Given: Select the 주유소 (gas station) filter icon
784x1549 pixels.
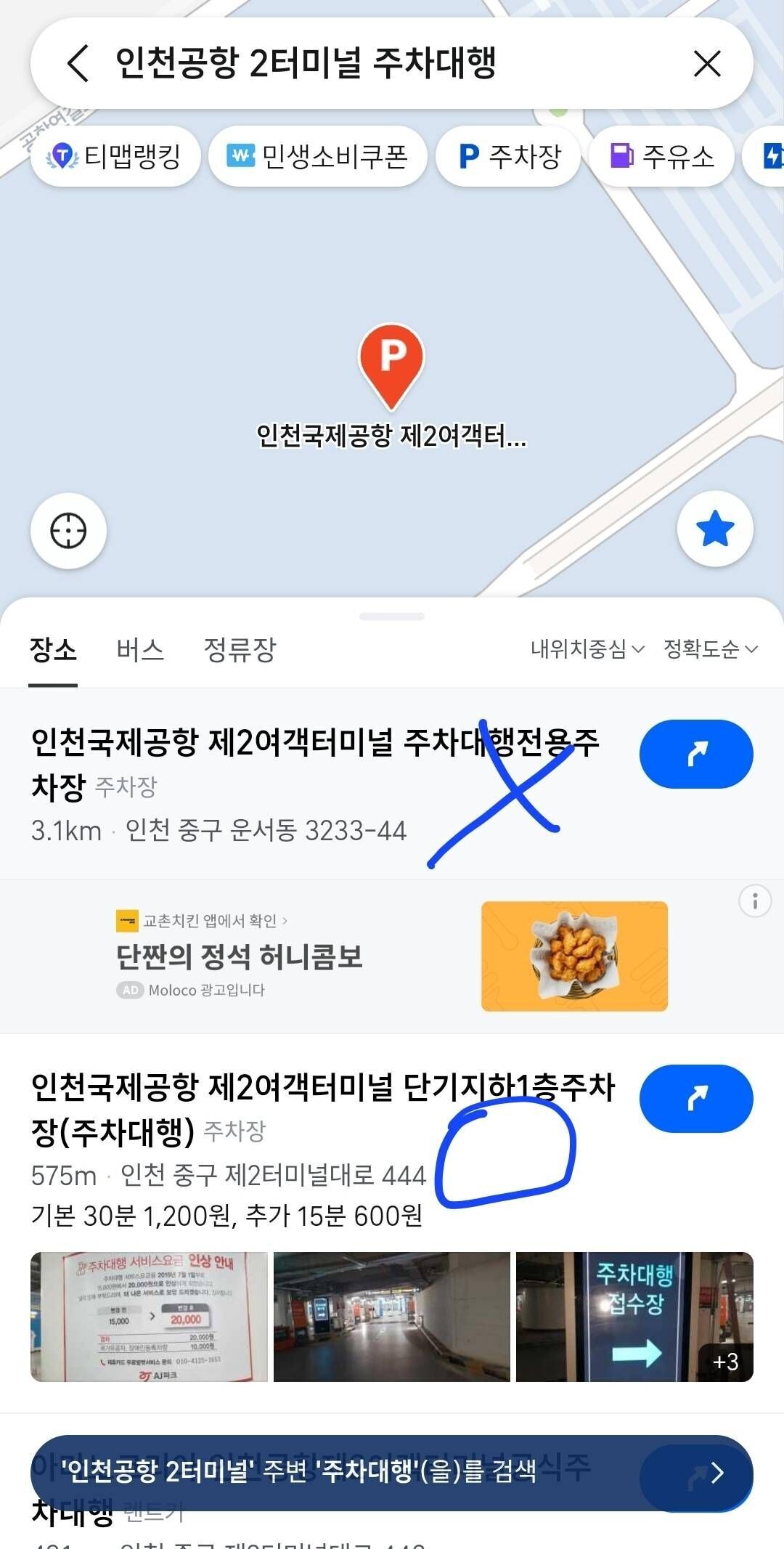Looking at the screenshot, I should pyautogui.click(x=663, y=155).
